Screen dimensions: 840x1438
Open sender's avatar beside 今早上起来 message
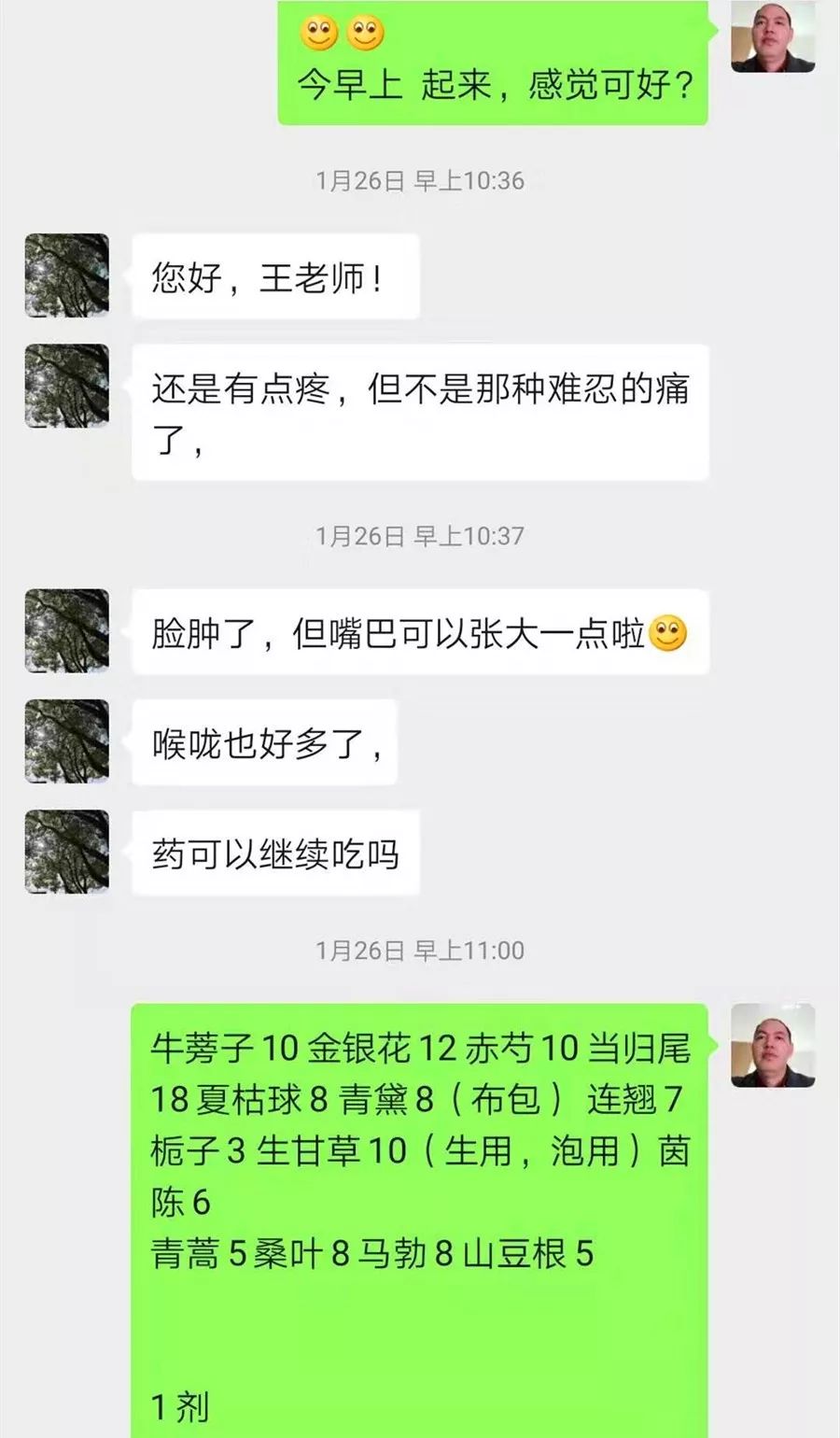coord(773,35)
